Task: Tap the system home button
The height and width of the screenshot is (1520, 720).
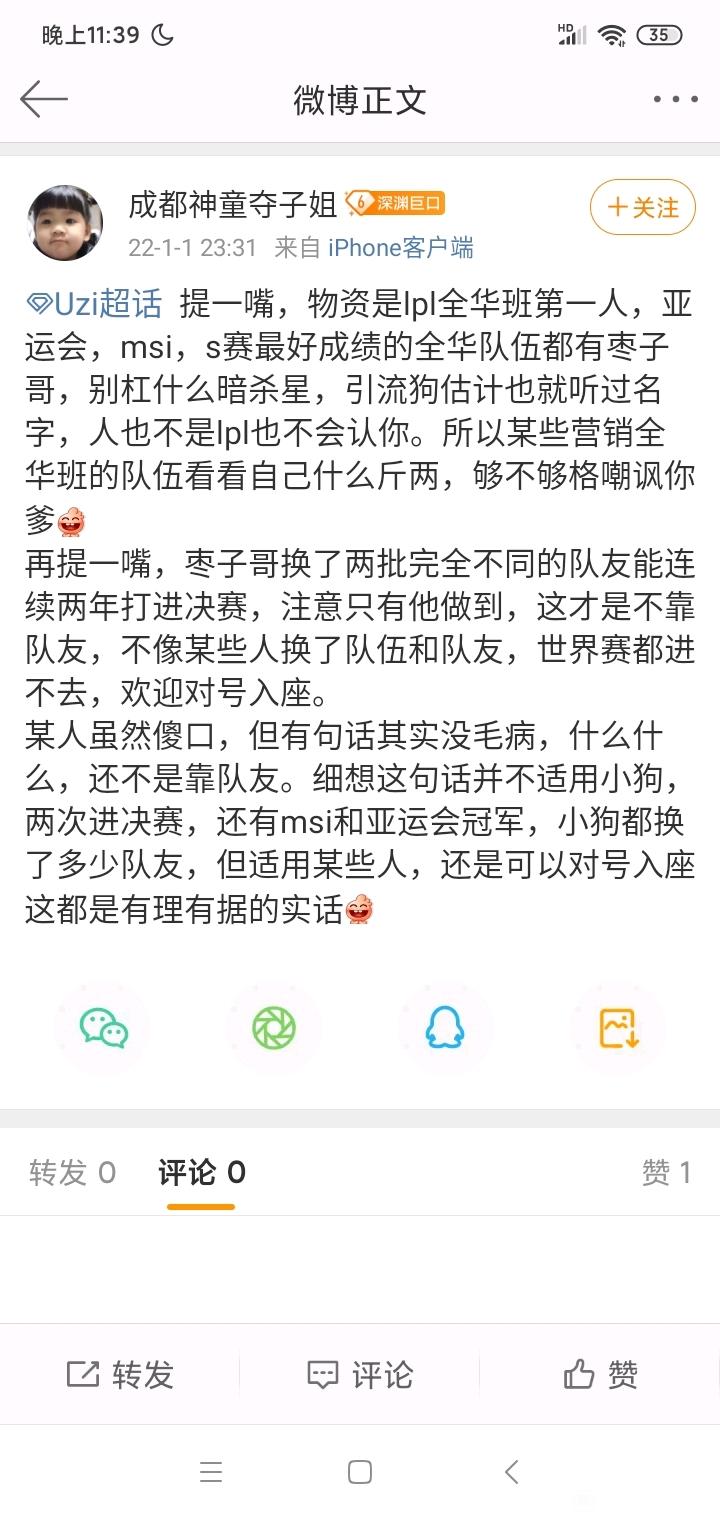Action: 360,1472
